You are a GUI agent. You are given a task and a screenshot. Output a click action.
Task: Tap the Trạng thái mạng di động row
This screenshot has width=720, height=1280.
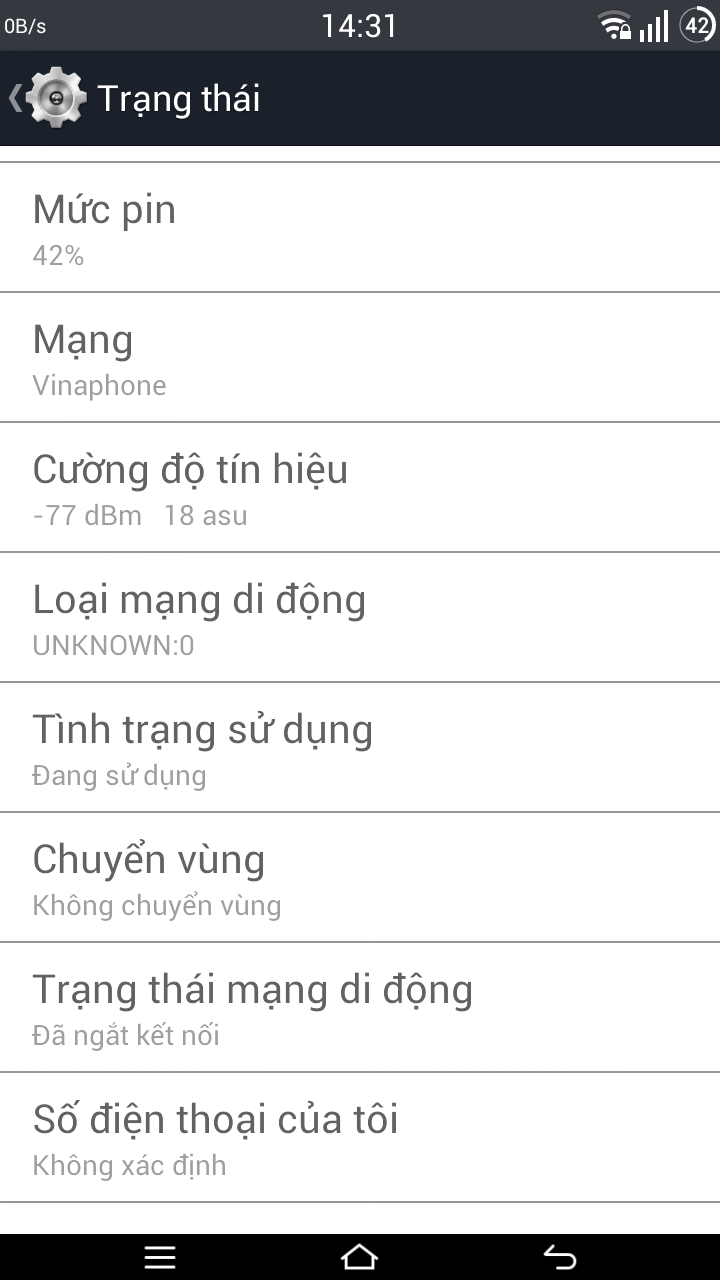(360, 1008)
